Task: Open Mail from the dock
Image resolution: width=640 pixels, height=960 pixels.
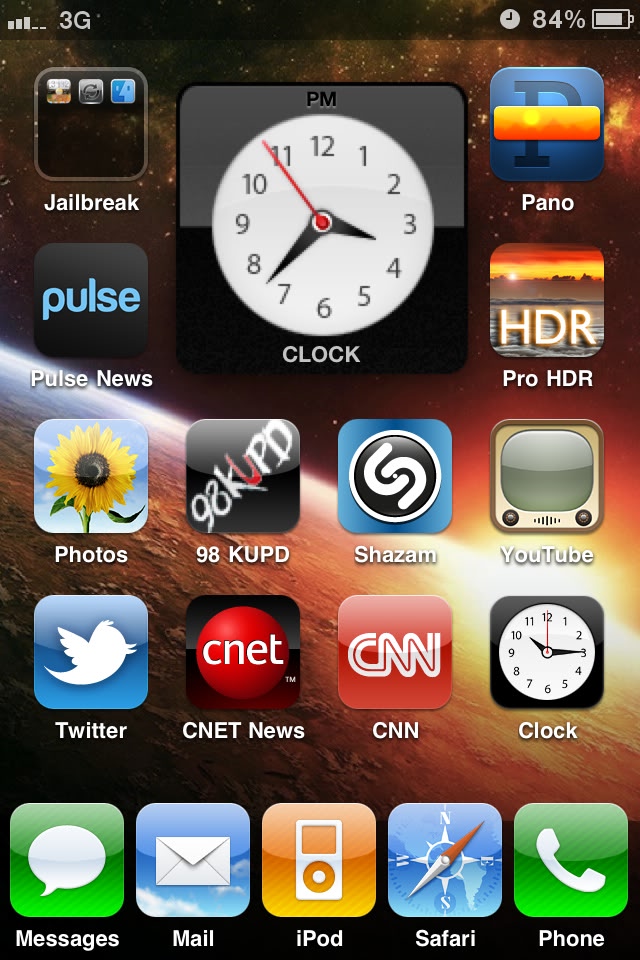Action: [x=193, y=860]
